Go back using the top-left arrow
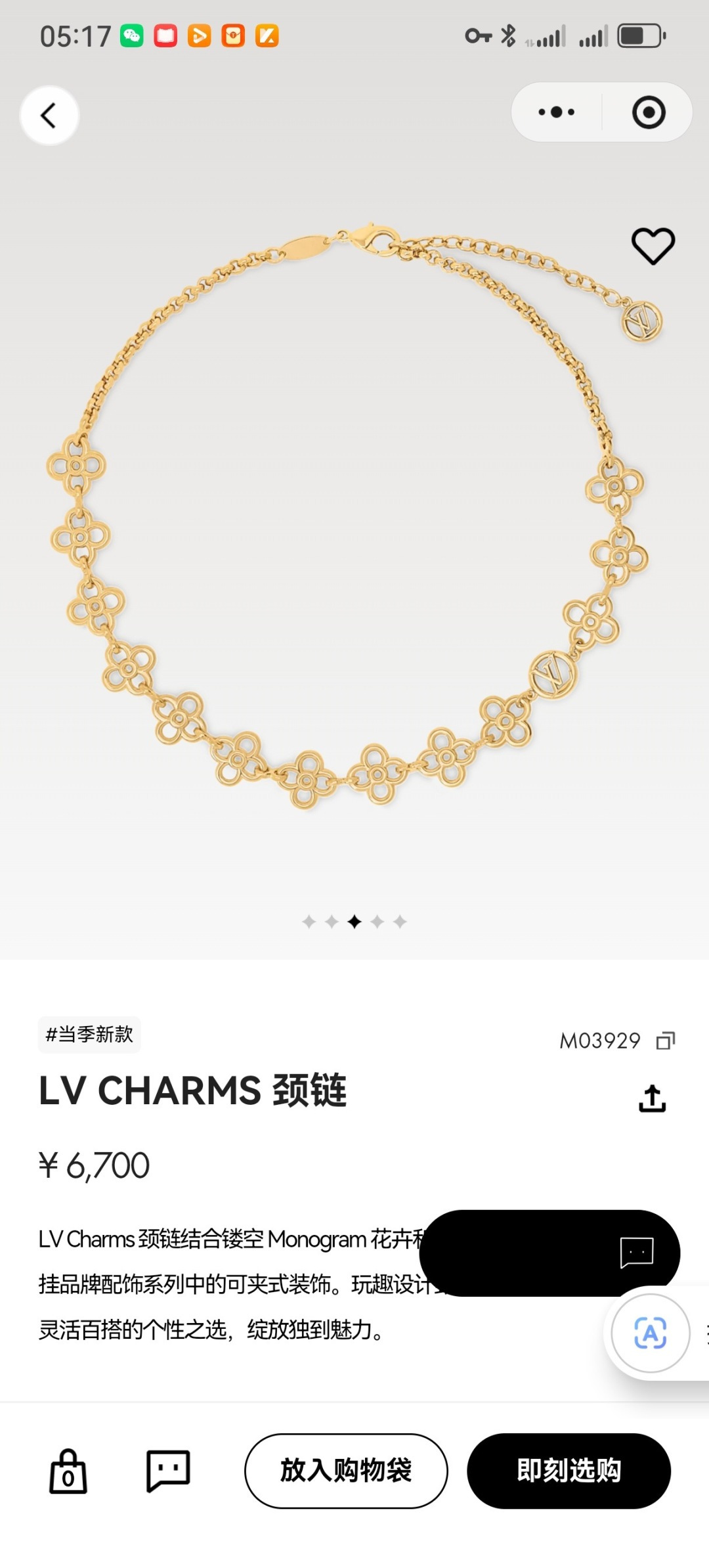The image size is (709, 1568). (x=49, y=116)
